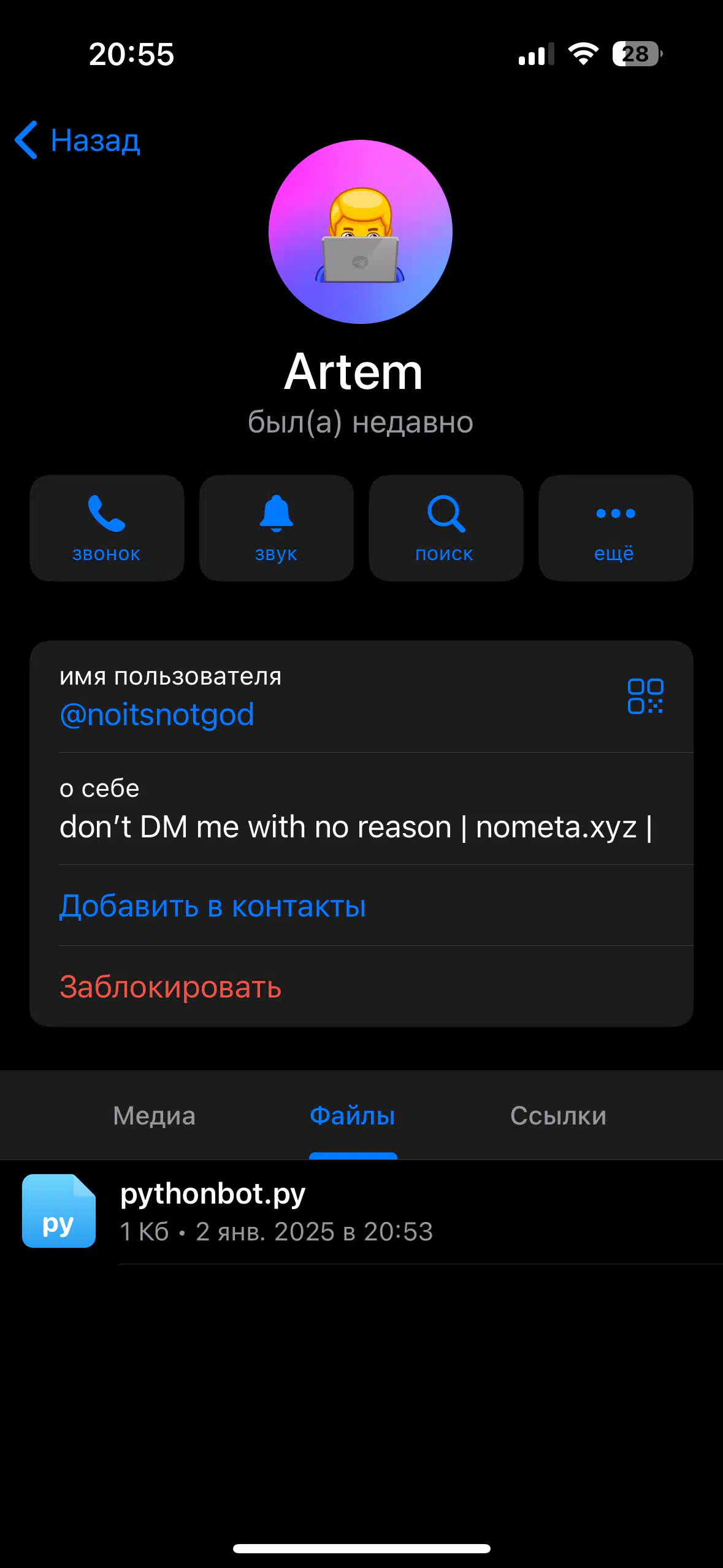The image size is (723, 1568).
Task: Open Artem's profile picture
Action: 361,232
